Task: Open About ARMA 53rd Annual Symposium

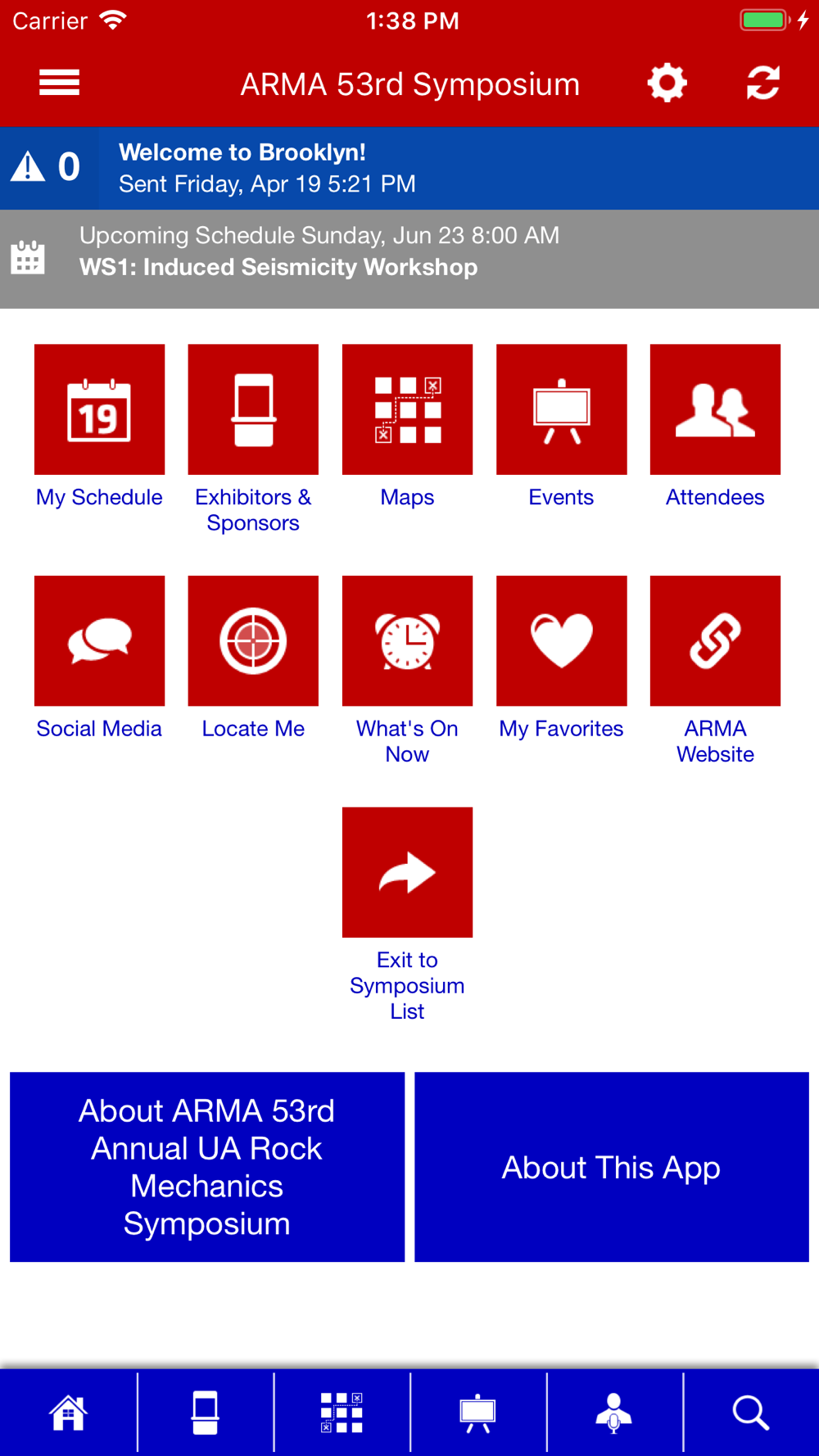Action: 207,1167
